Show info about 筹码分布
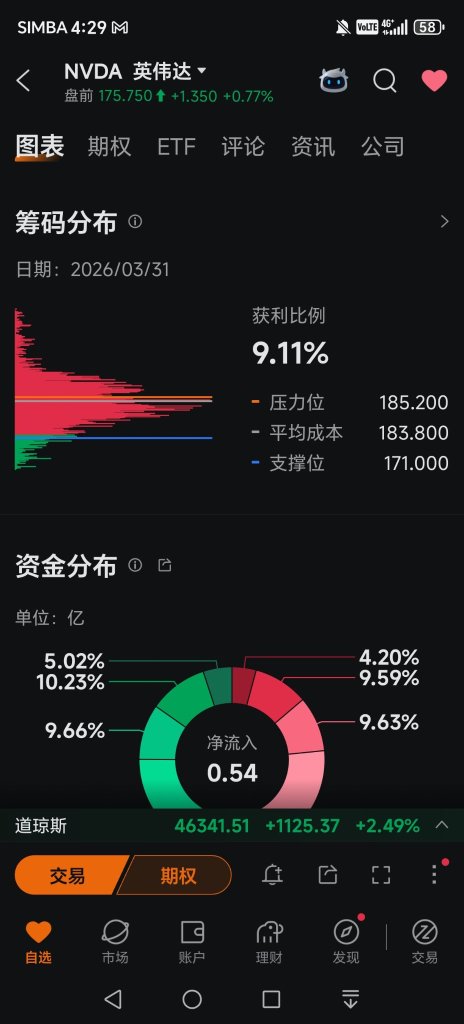464x1024 pixels. coord(135,221)
